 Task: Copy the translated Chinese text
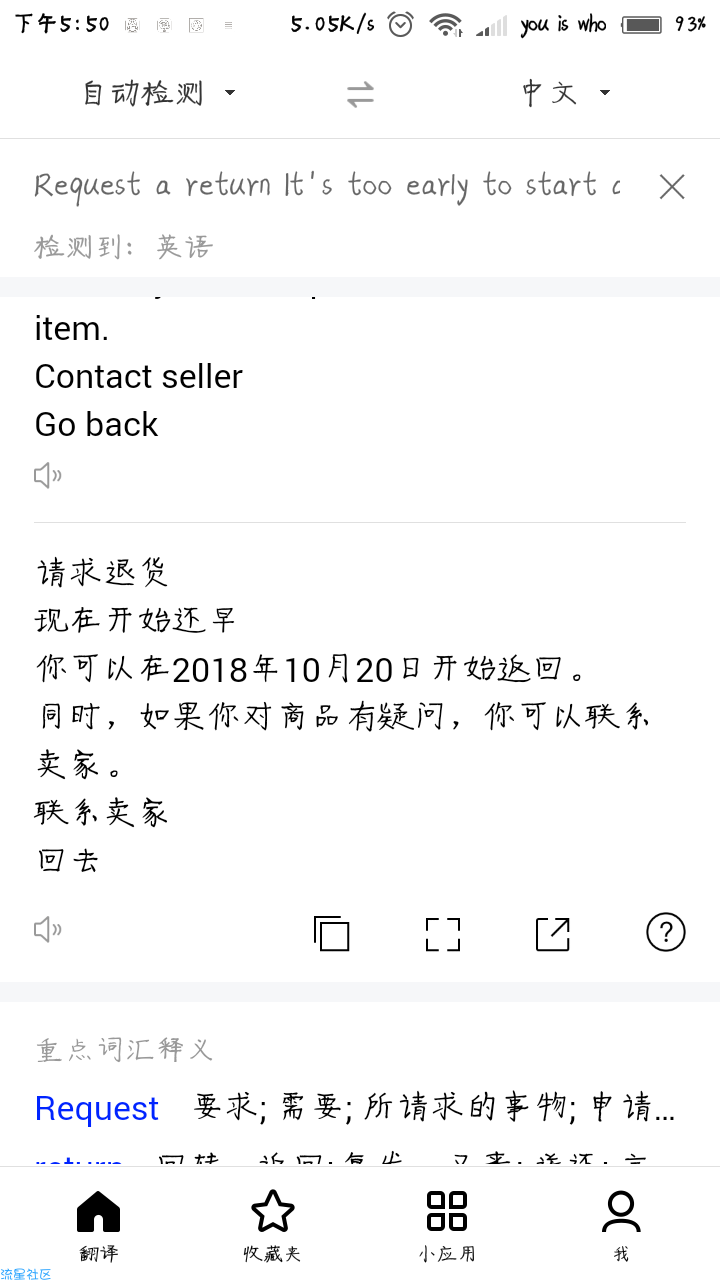(x=332, y=933)
